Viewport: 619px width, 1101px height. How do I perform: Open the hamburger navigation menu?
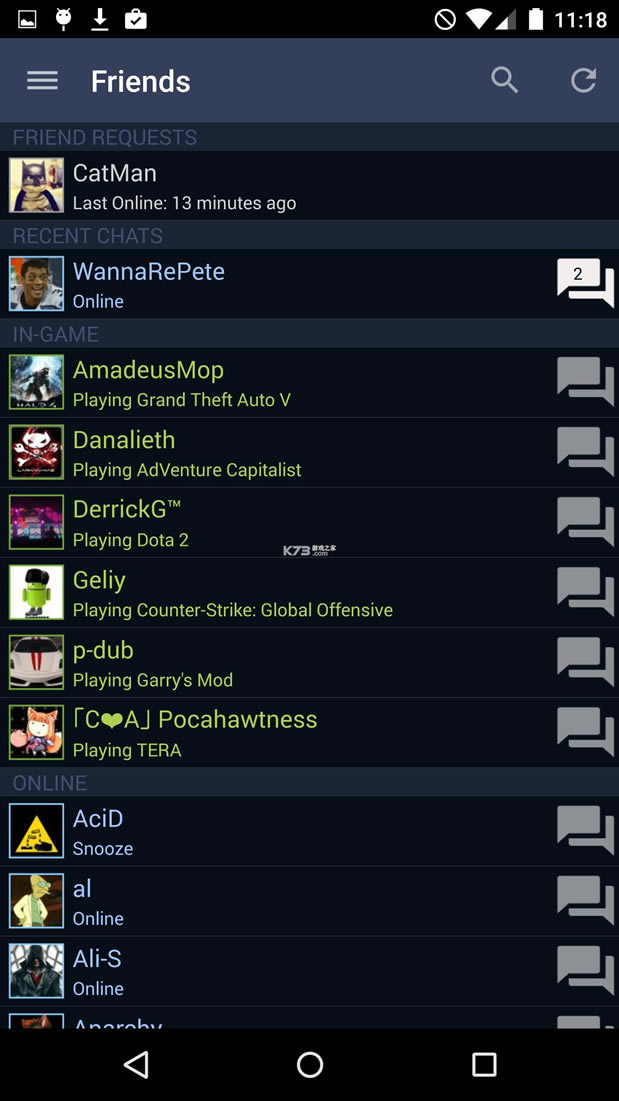(42, 81)
